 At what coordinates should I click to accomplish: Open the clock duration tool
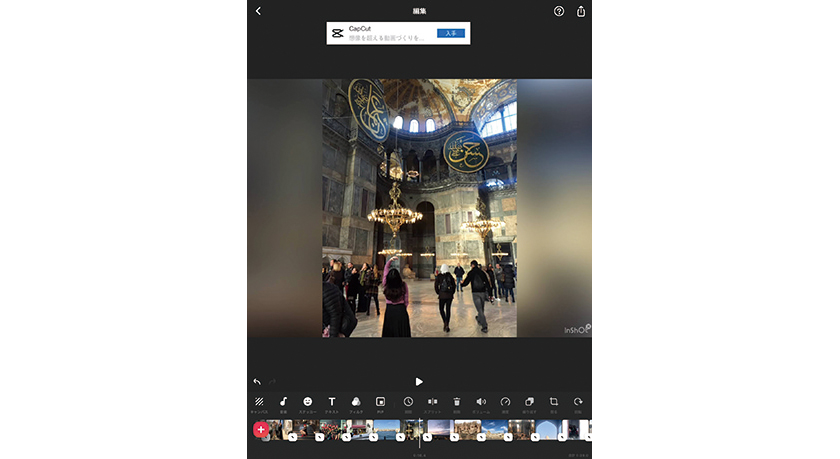408,402
